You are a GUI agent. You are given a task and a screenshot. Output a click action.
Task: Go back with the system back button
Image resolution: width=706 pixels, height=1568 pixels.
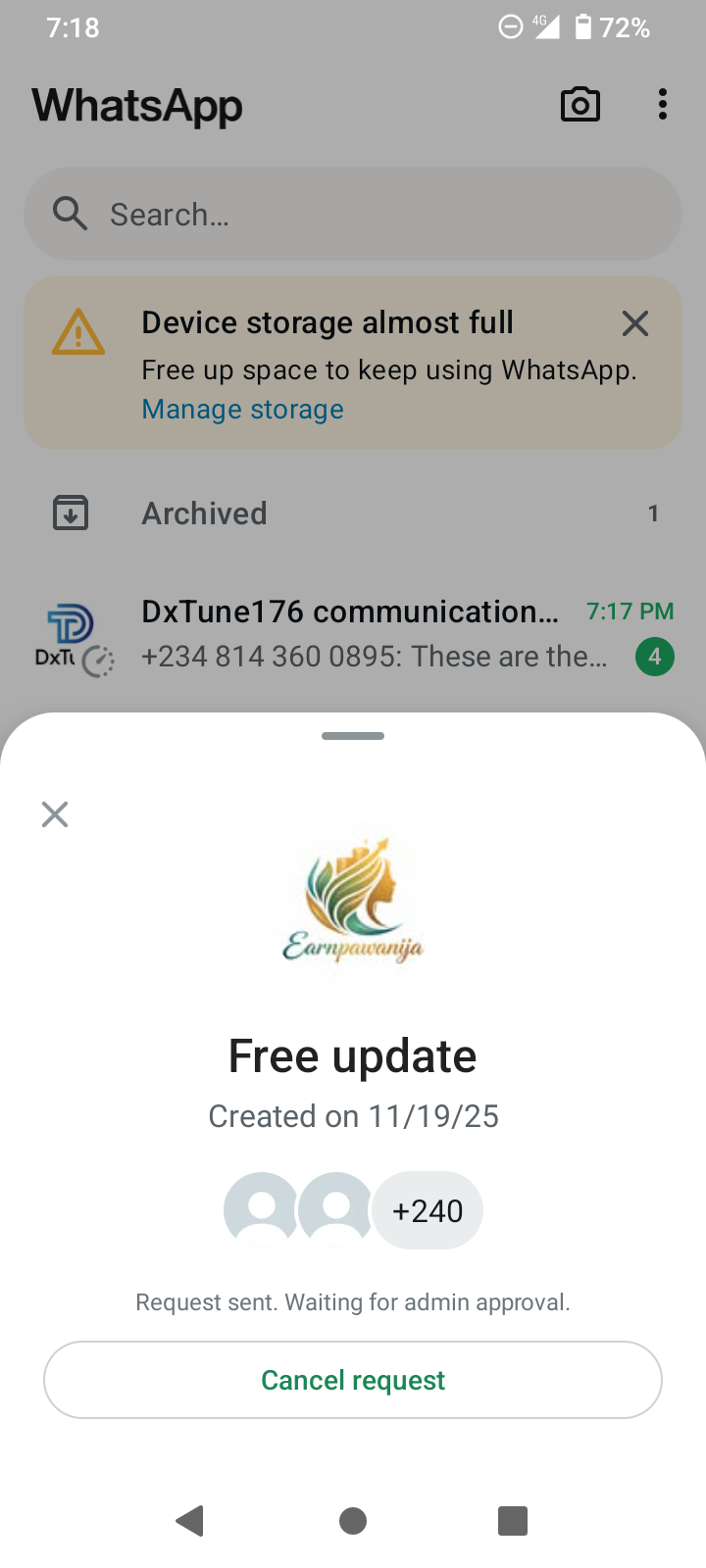point(190,1521)
